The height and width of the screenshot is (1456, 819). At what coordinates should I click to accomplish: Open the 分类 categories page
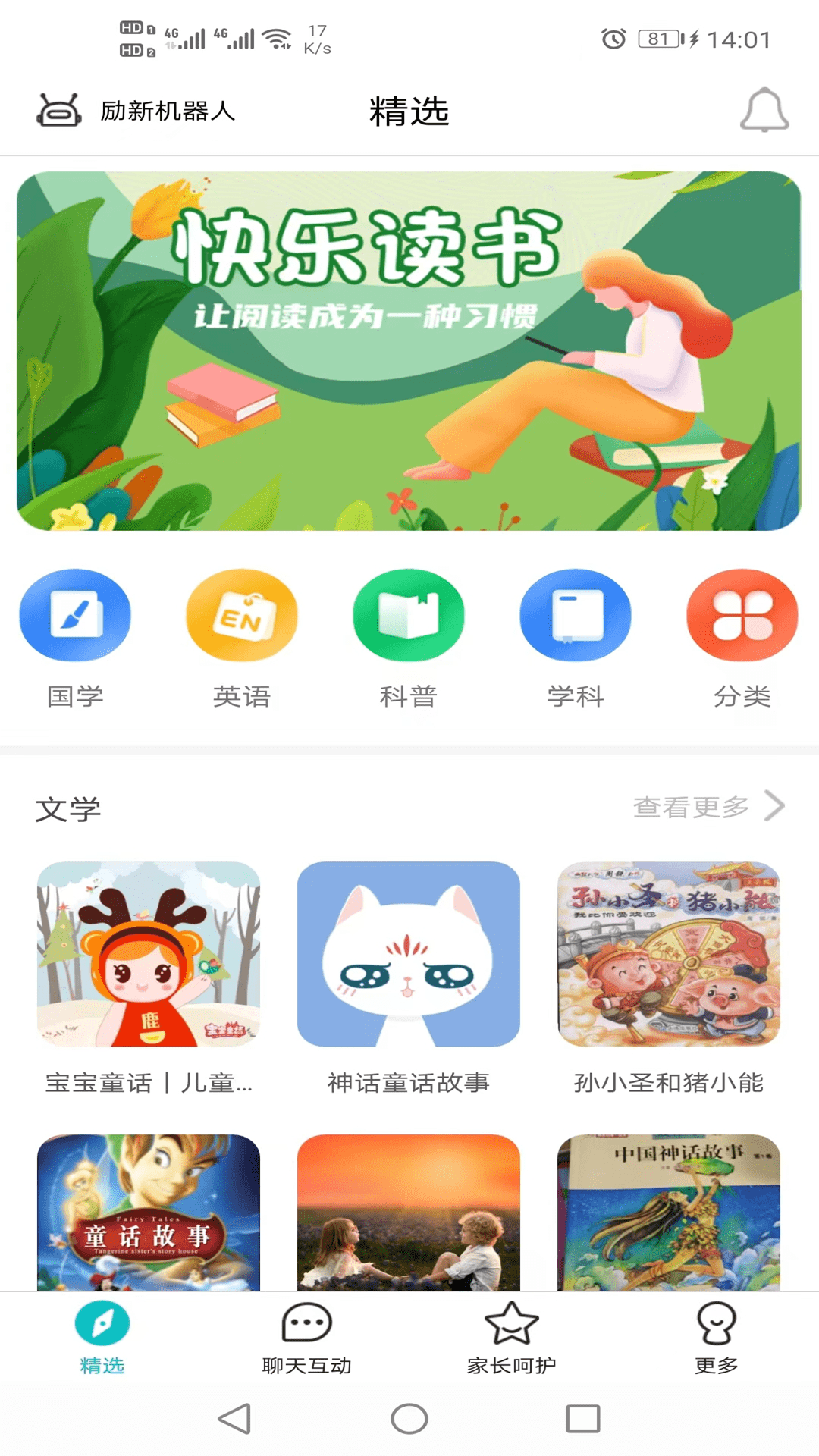tap(742, 616)
